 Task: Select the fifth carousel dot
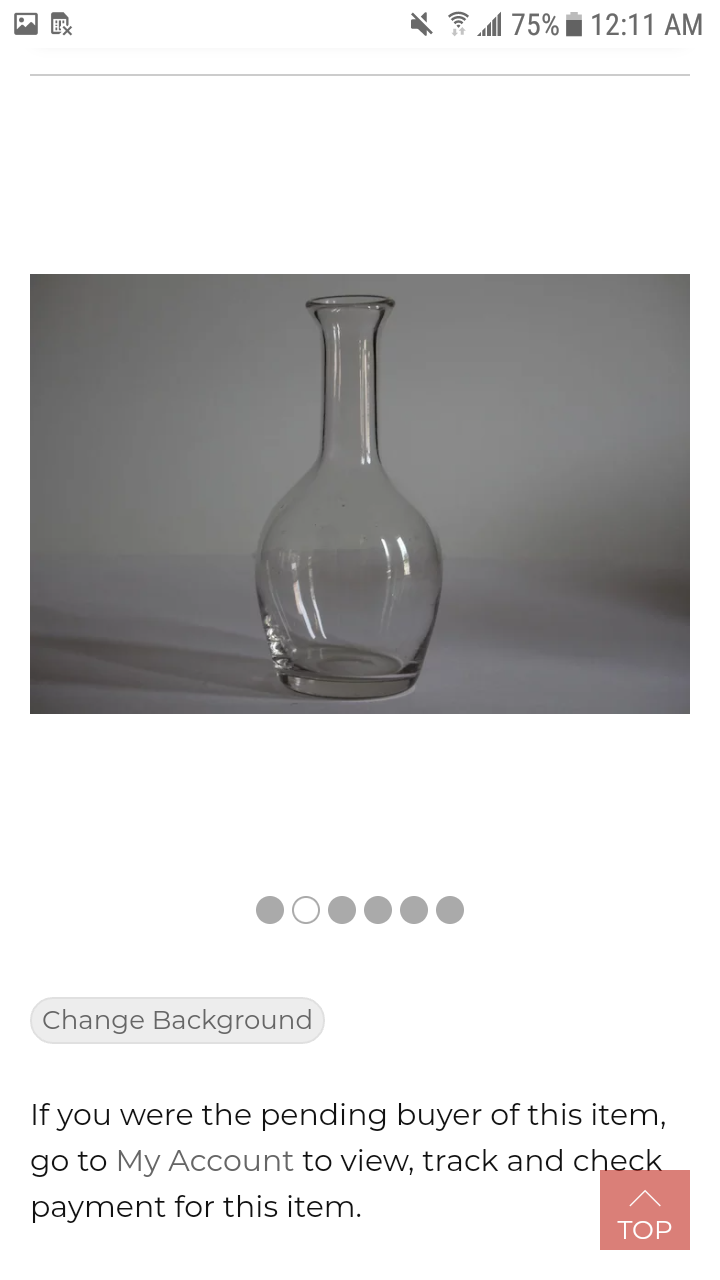414,910
